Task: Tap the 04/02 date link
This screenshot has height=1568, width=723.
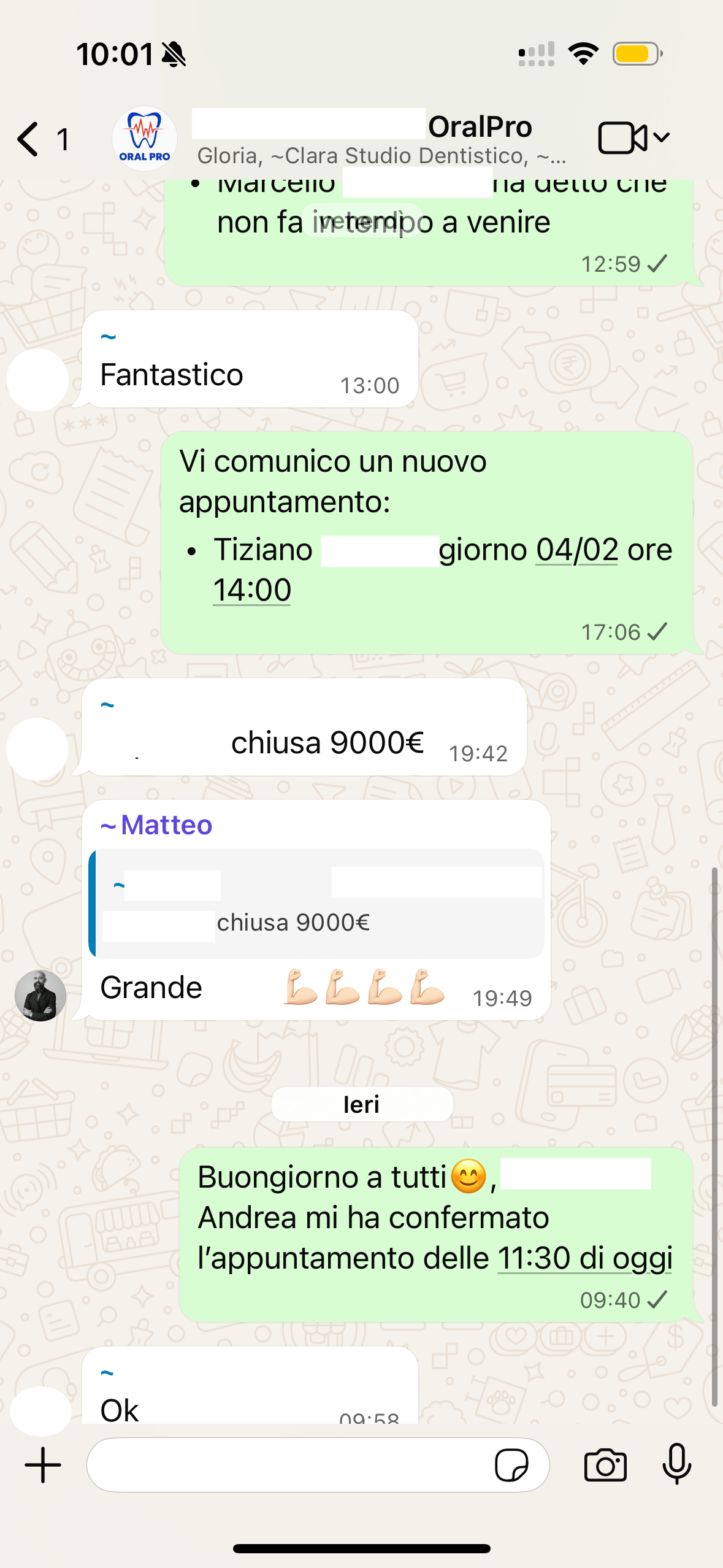Action: [576, 550]
